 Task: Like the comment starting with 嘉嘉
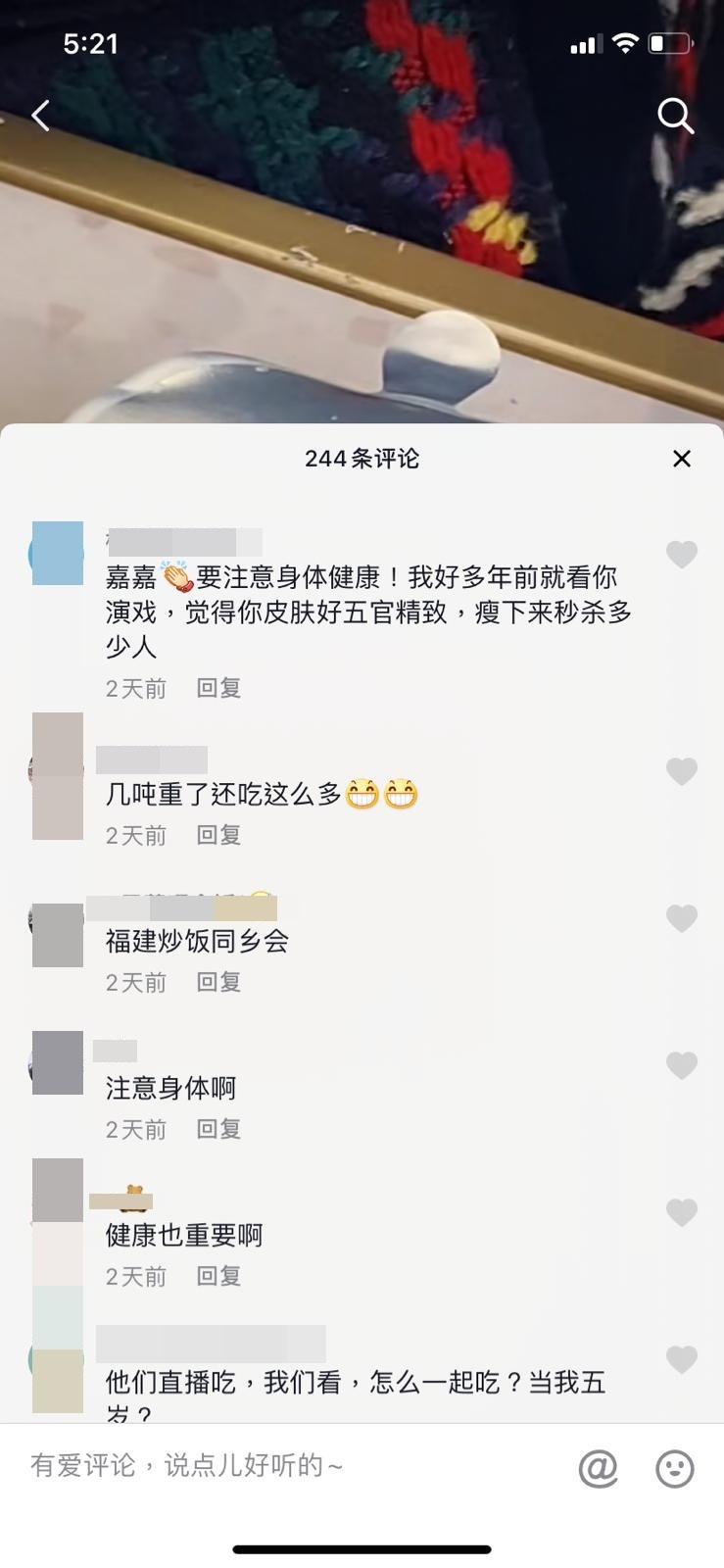click(x=681, y=555)
